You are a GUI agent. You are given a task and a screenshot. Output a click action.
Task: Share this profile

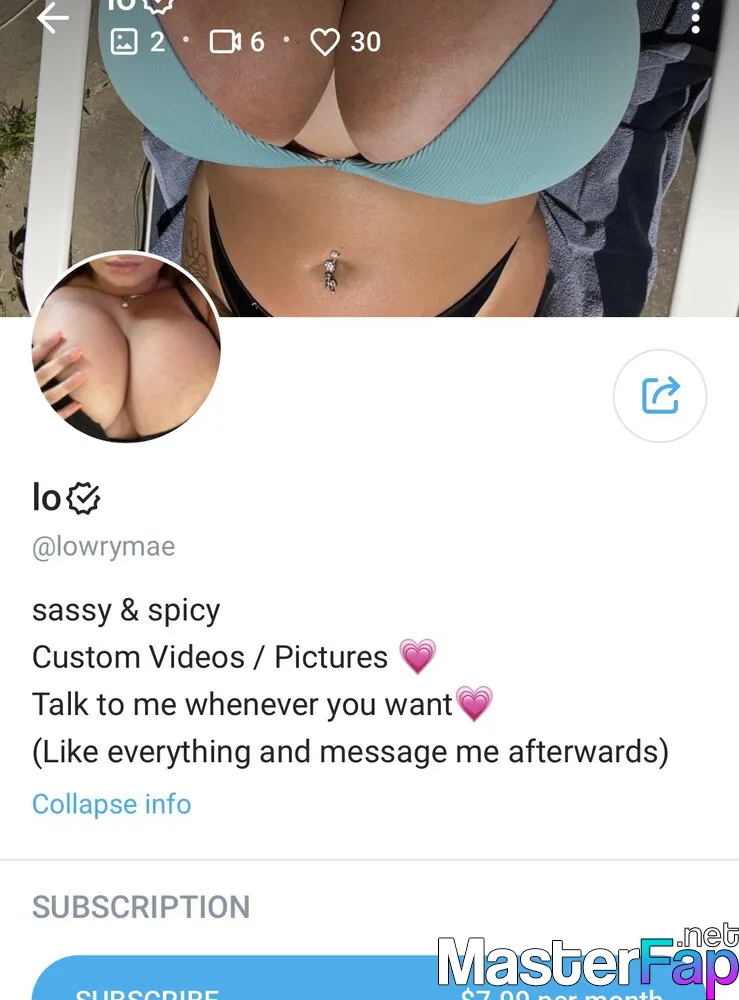tap(660, 396)
